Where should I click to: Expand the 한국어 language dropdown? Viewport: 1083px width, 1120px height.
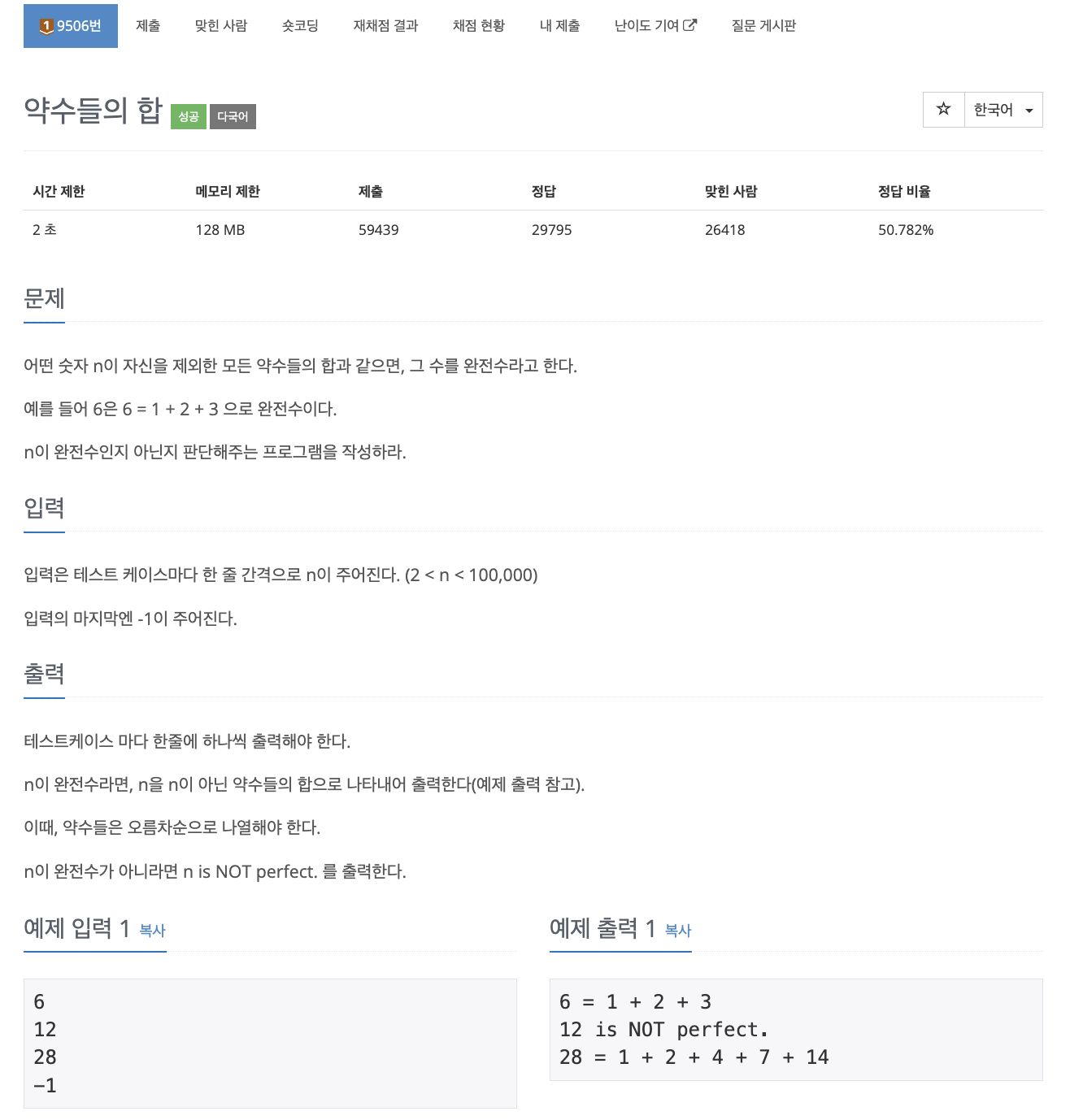pos(1003,110)
